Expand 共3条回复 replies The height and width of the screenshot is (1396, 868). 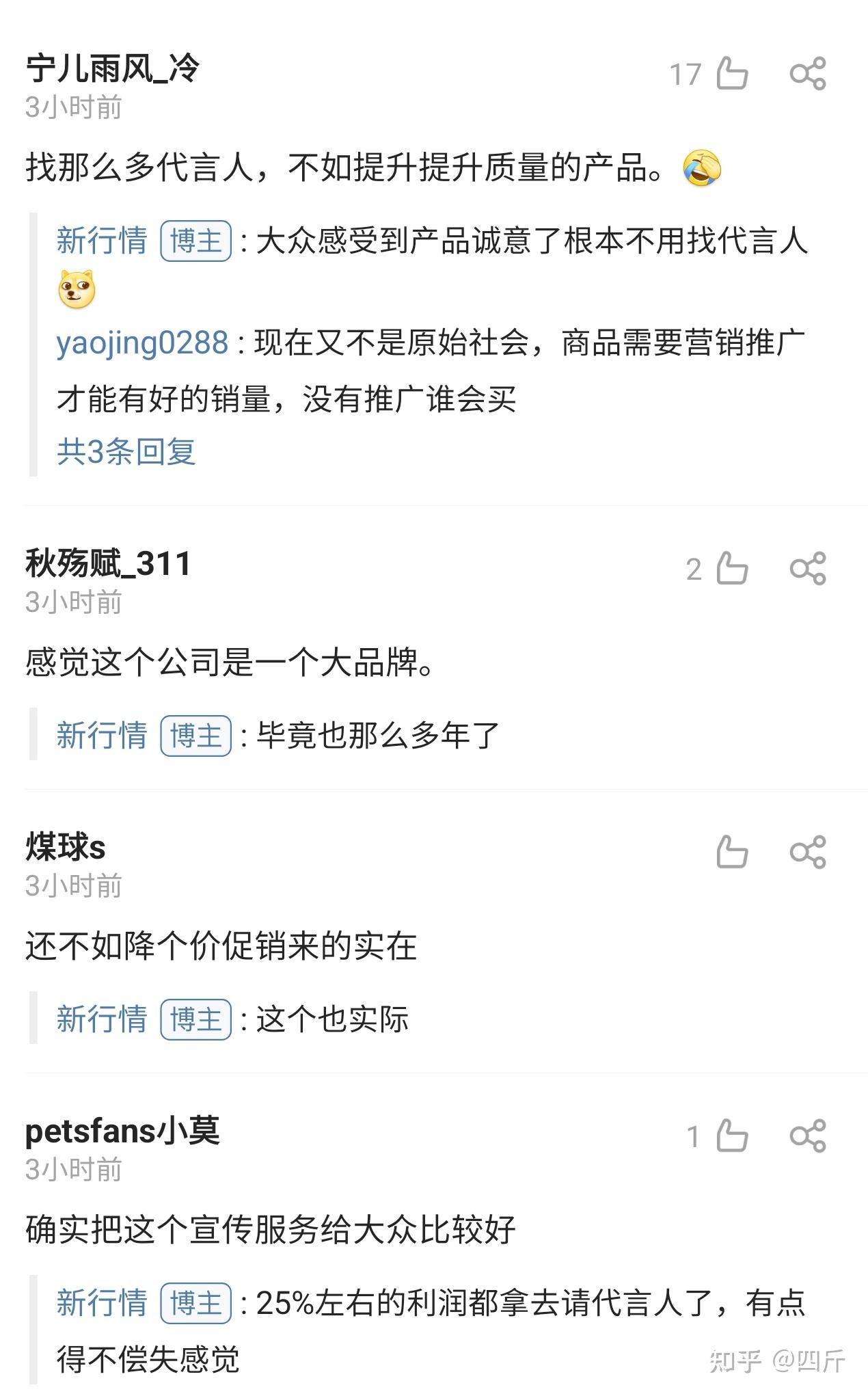[x=126, y=451]
